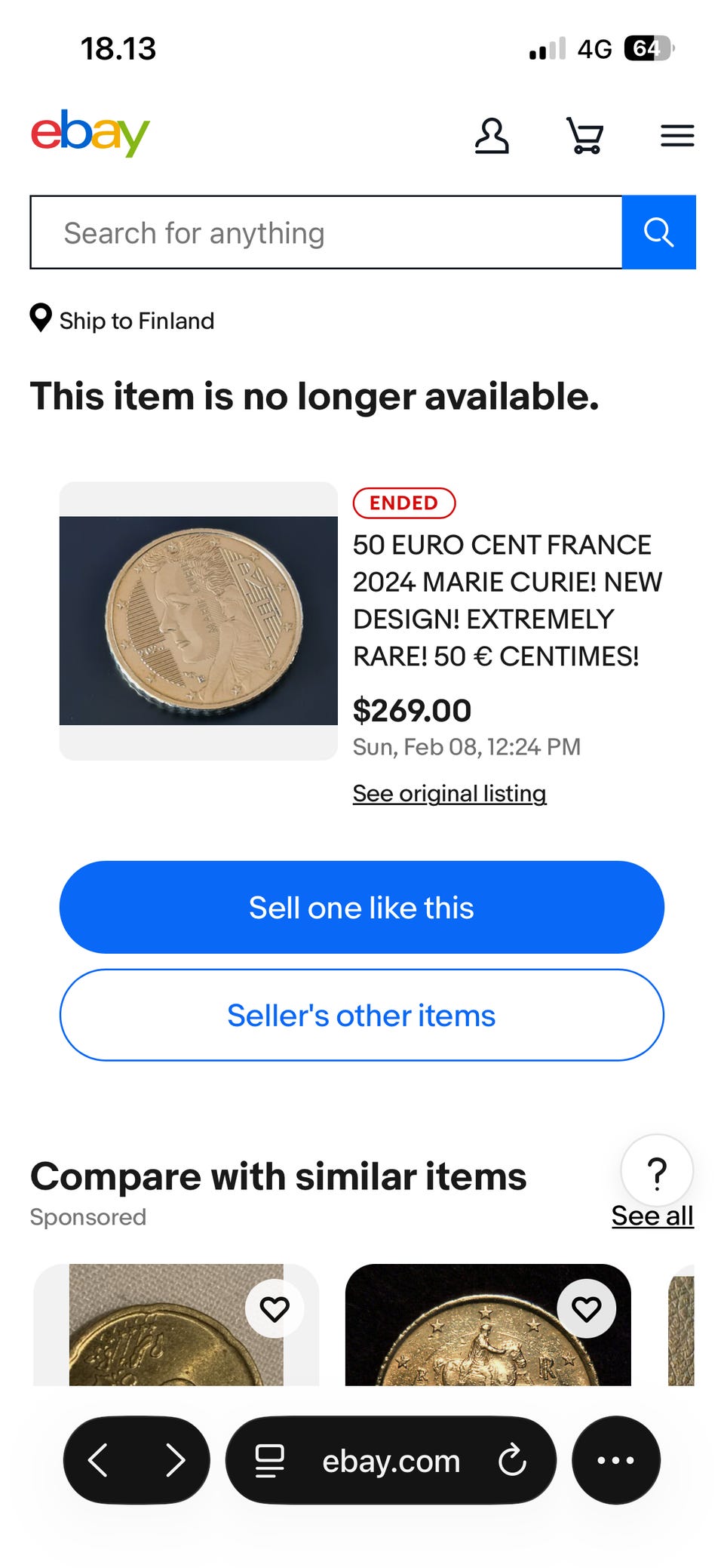Viewport: 724px width, 1568px height.
Task: Follow the See original listing link
Action: [449, 793]
